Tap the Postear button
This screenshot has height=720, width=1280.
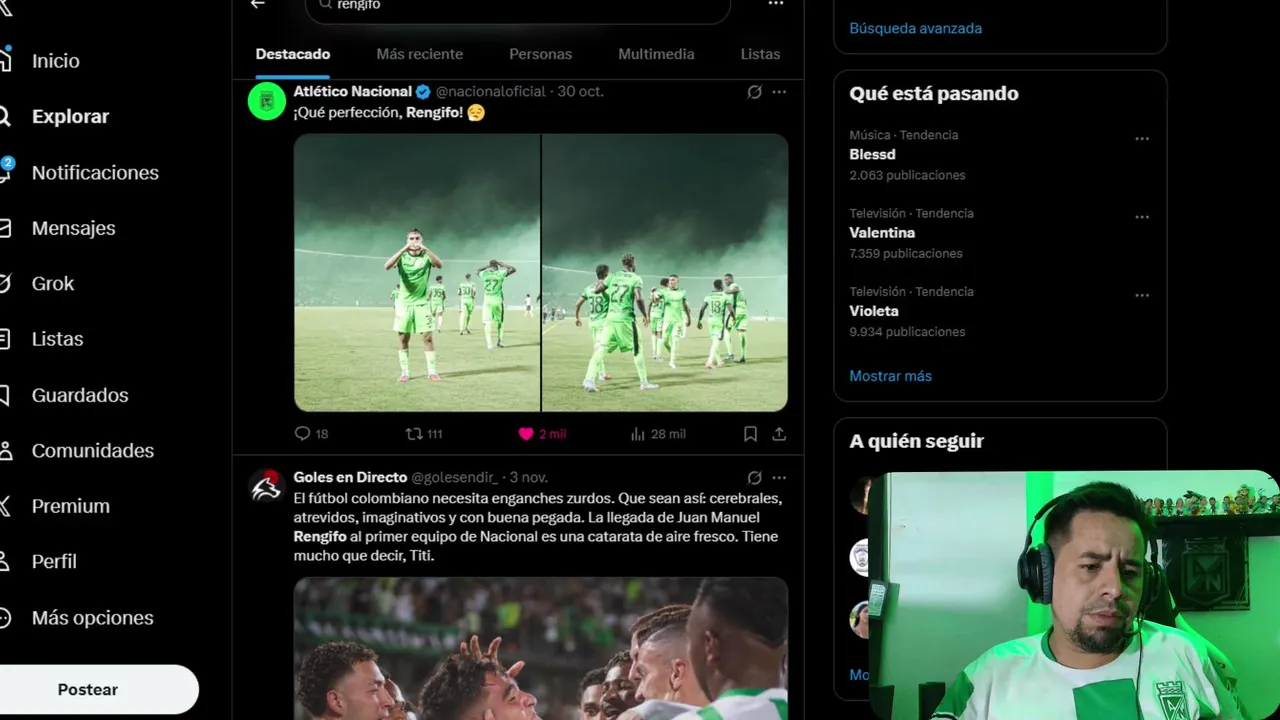(x=88, y=690)
